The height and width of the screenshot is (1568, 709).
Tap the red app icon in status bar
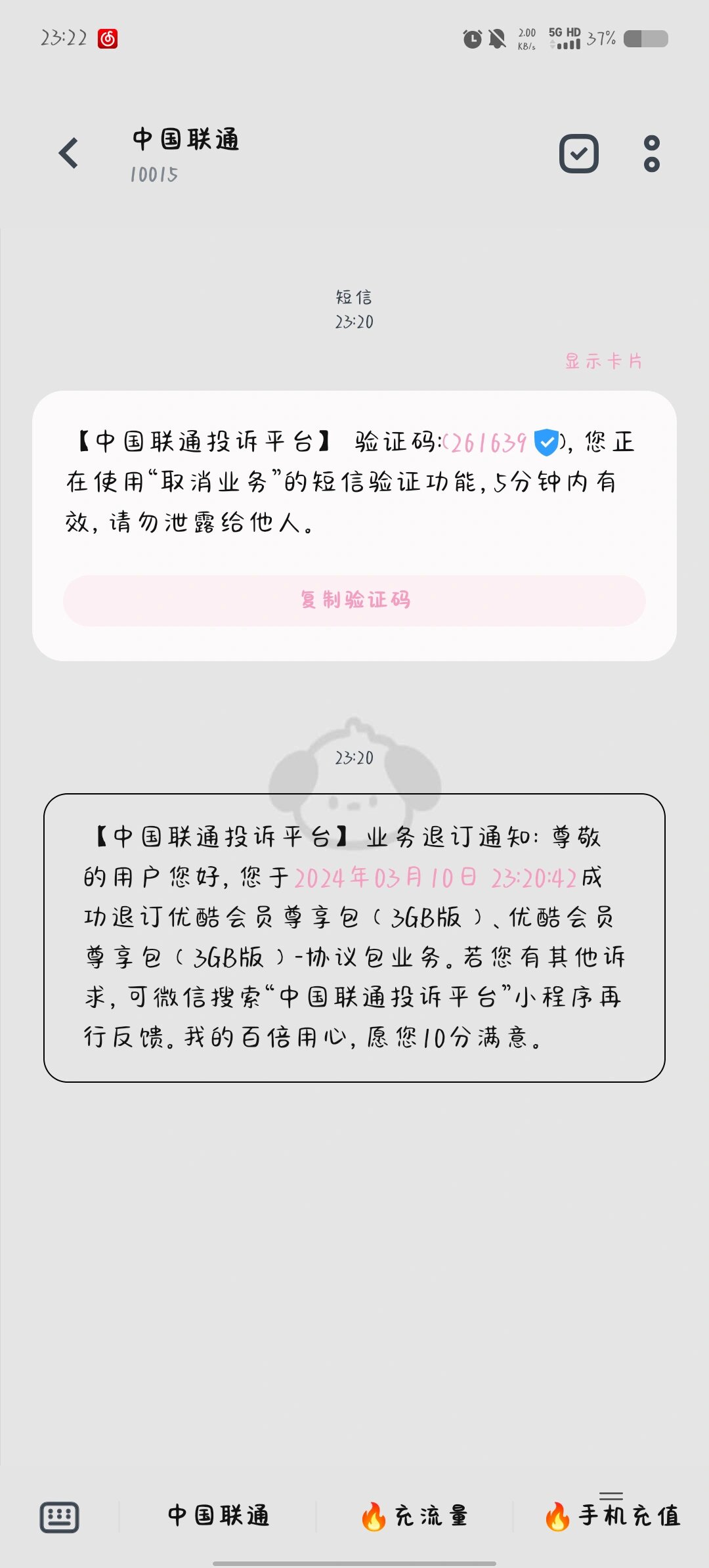point(107,39)
